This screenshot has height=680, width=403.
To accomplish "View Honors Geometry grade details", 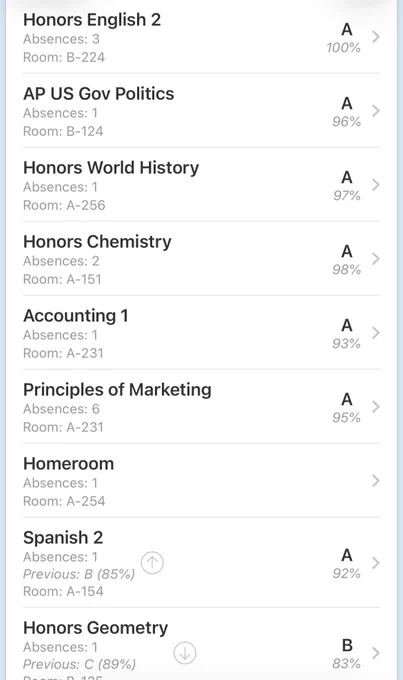I will coord(201,644).
